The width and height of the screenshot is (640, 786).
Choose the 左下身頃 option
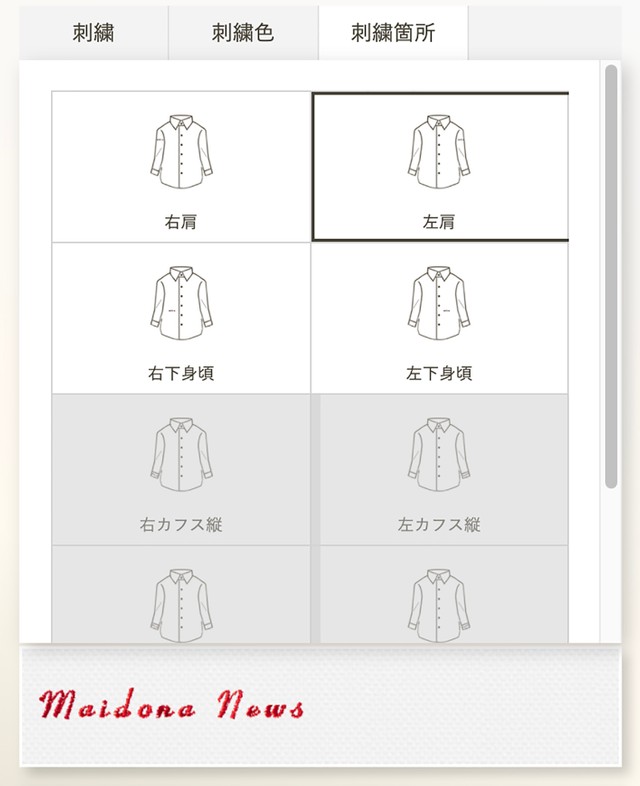point(440,318)
